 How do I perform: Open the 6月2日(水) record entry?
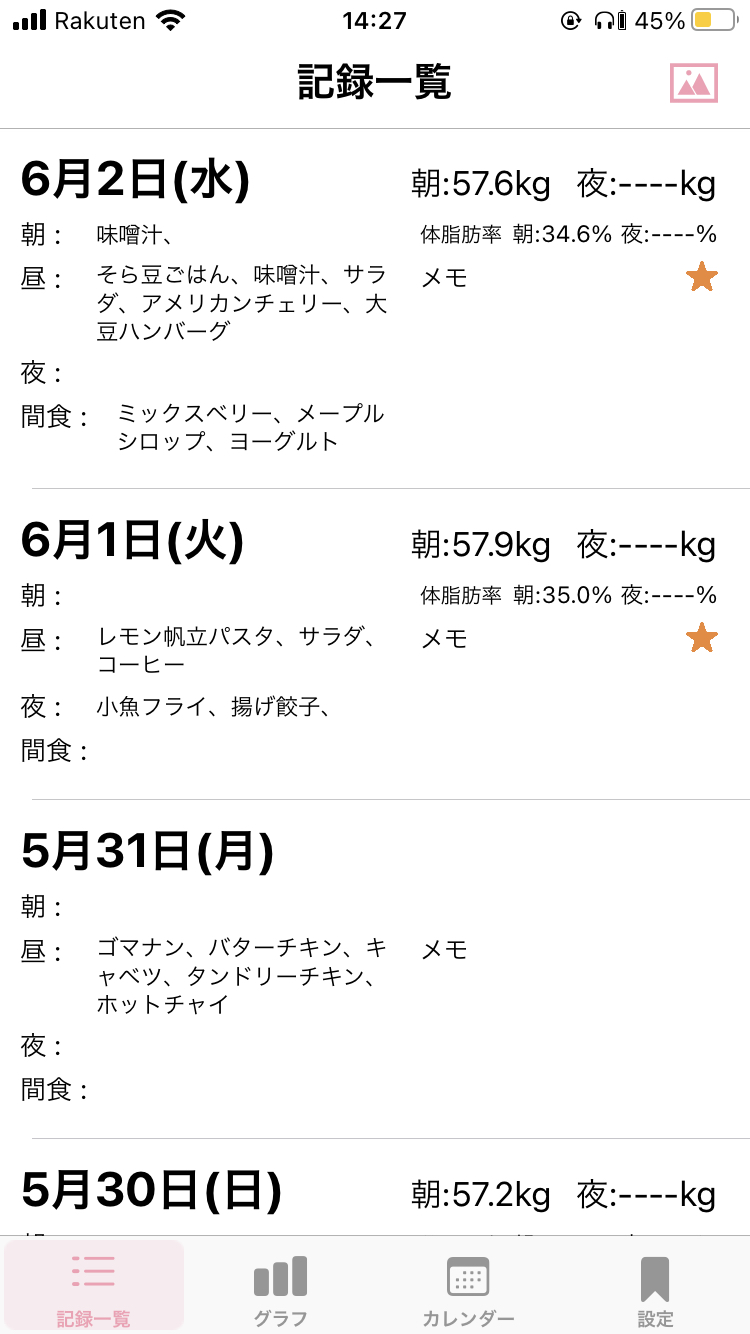point(375,309)
